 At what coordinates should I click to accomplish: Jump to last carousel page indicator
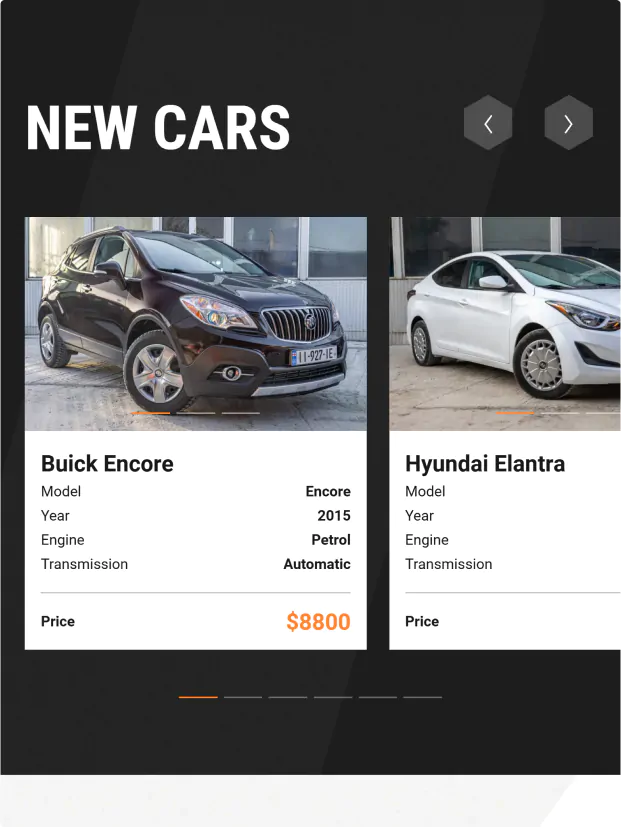pos(422,697)
